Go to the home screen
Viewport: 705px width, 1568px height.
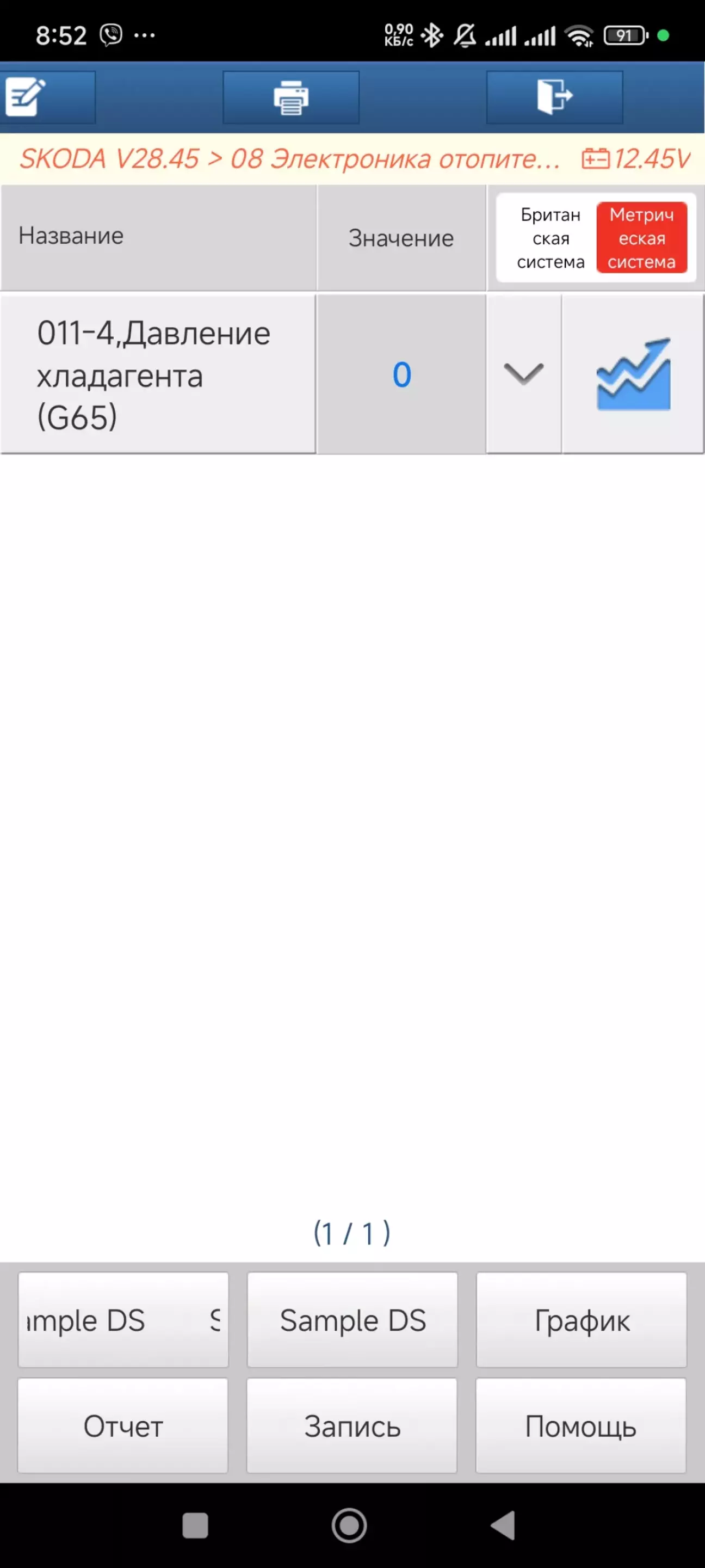click(349, 1526)
